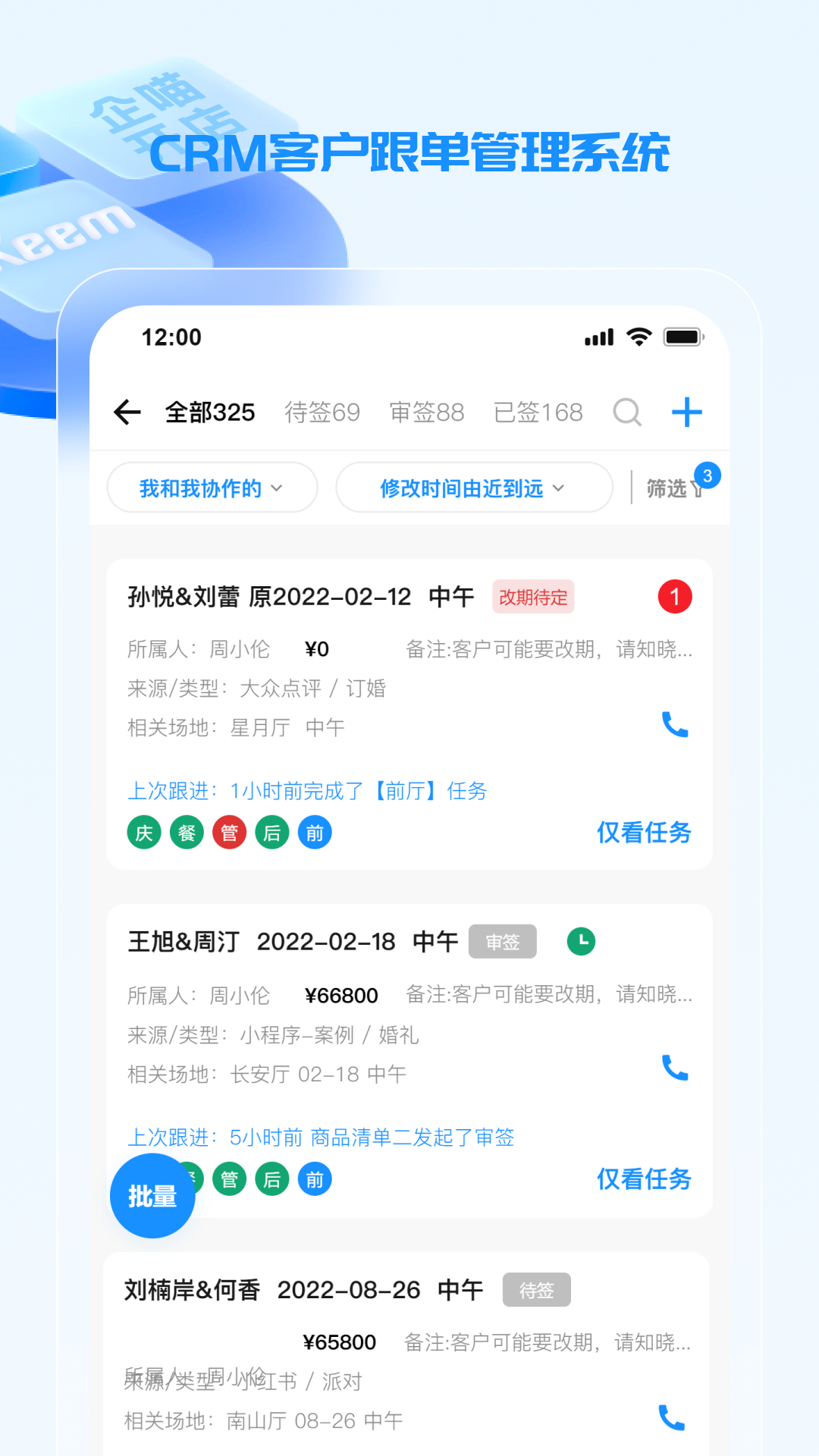Image resolution: width=819 pixels, height=1456 pixels.
Task: Tap the green 庆 tag on the first card
Action: pyautogui.click(x=143, y=832)
